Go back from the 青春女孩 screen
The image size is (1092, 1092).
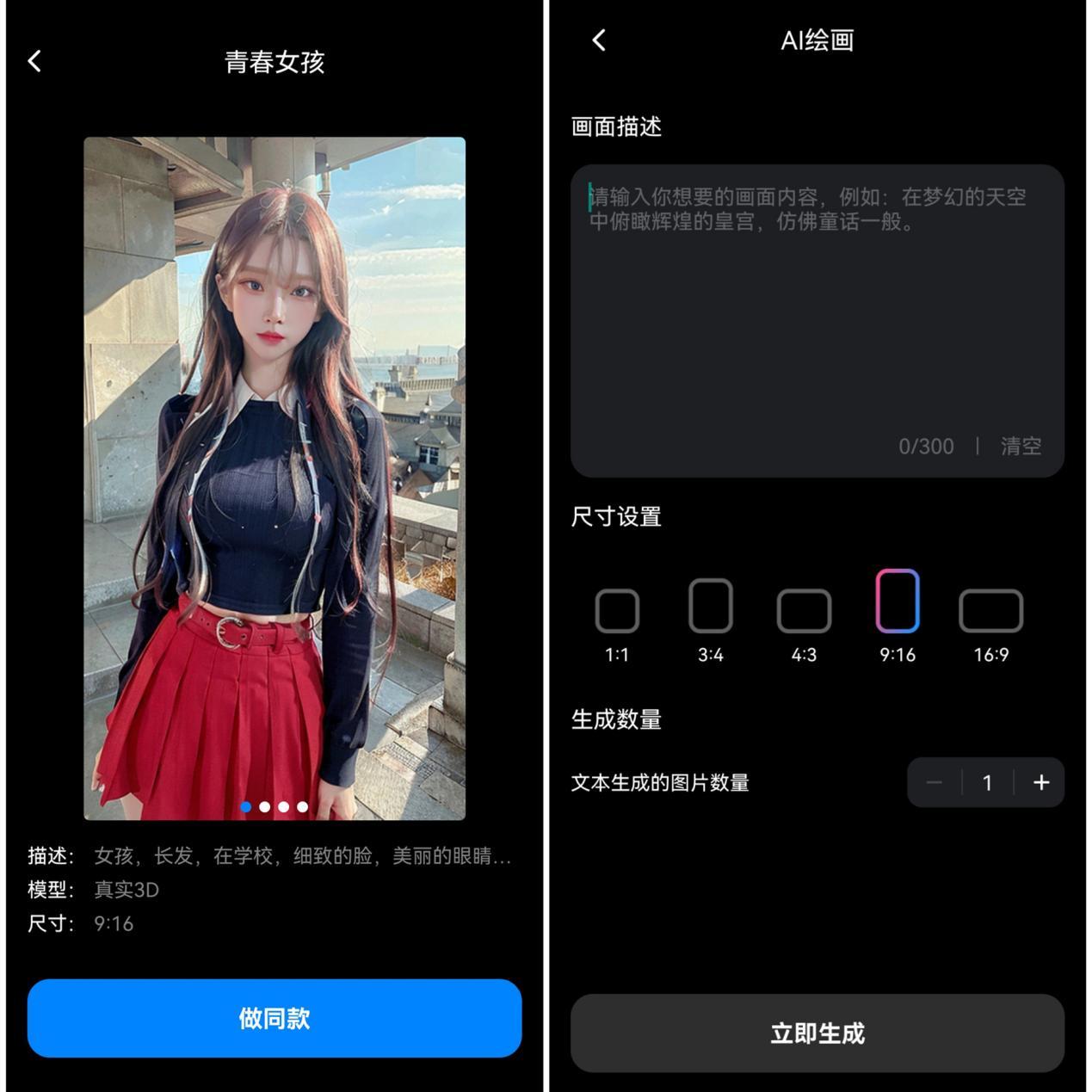coord(34,61)
